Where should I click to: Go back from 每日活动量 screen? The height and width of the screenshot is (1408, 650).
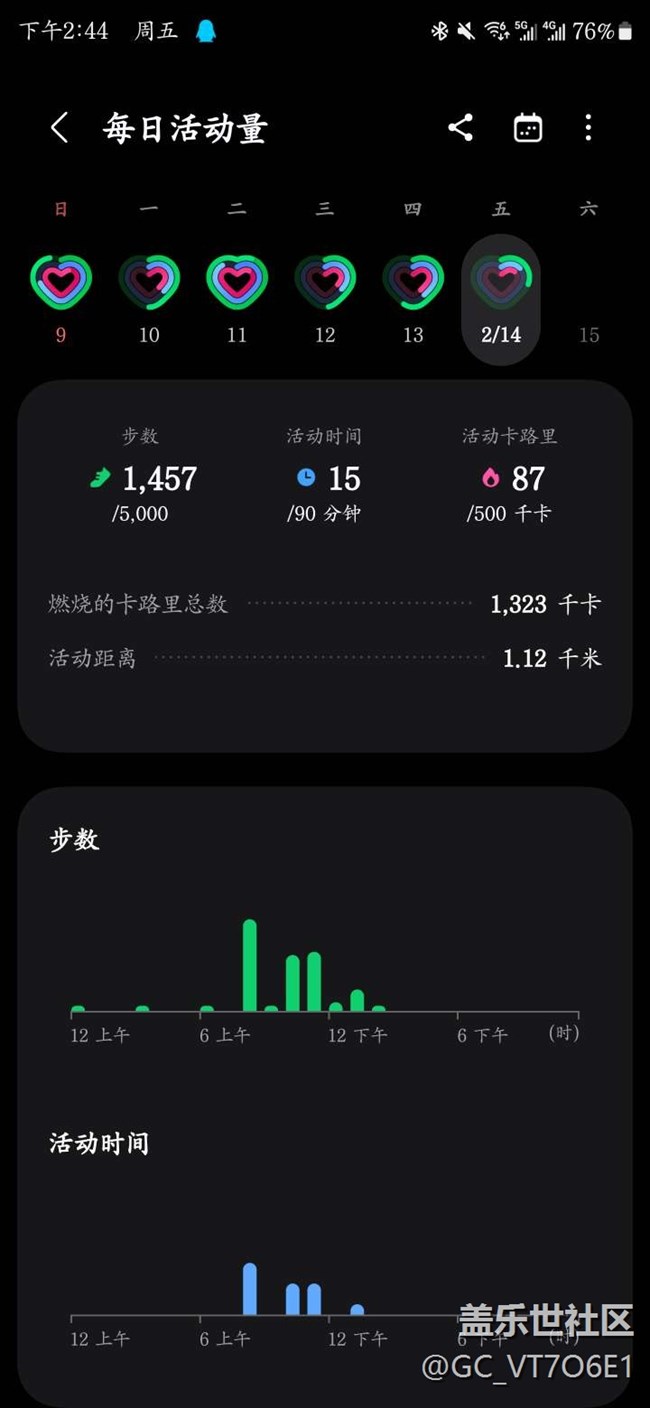(x=60, y=128)
